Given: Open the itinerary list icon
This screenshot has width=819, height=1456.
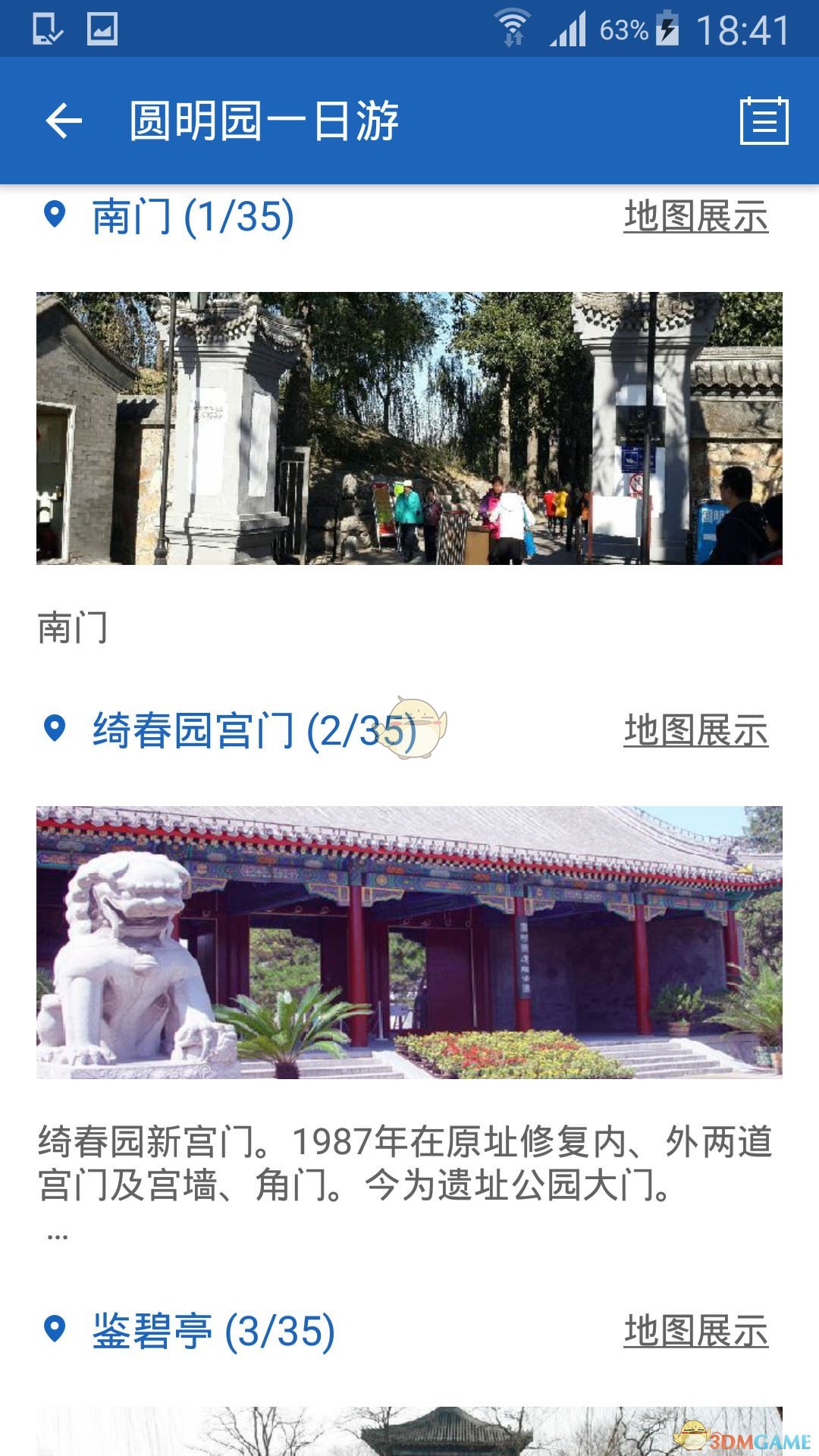Looking at the screenshot, I should click(764, 121).
